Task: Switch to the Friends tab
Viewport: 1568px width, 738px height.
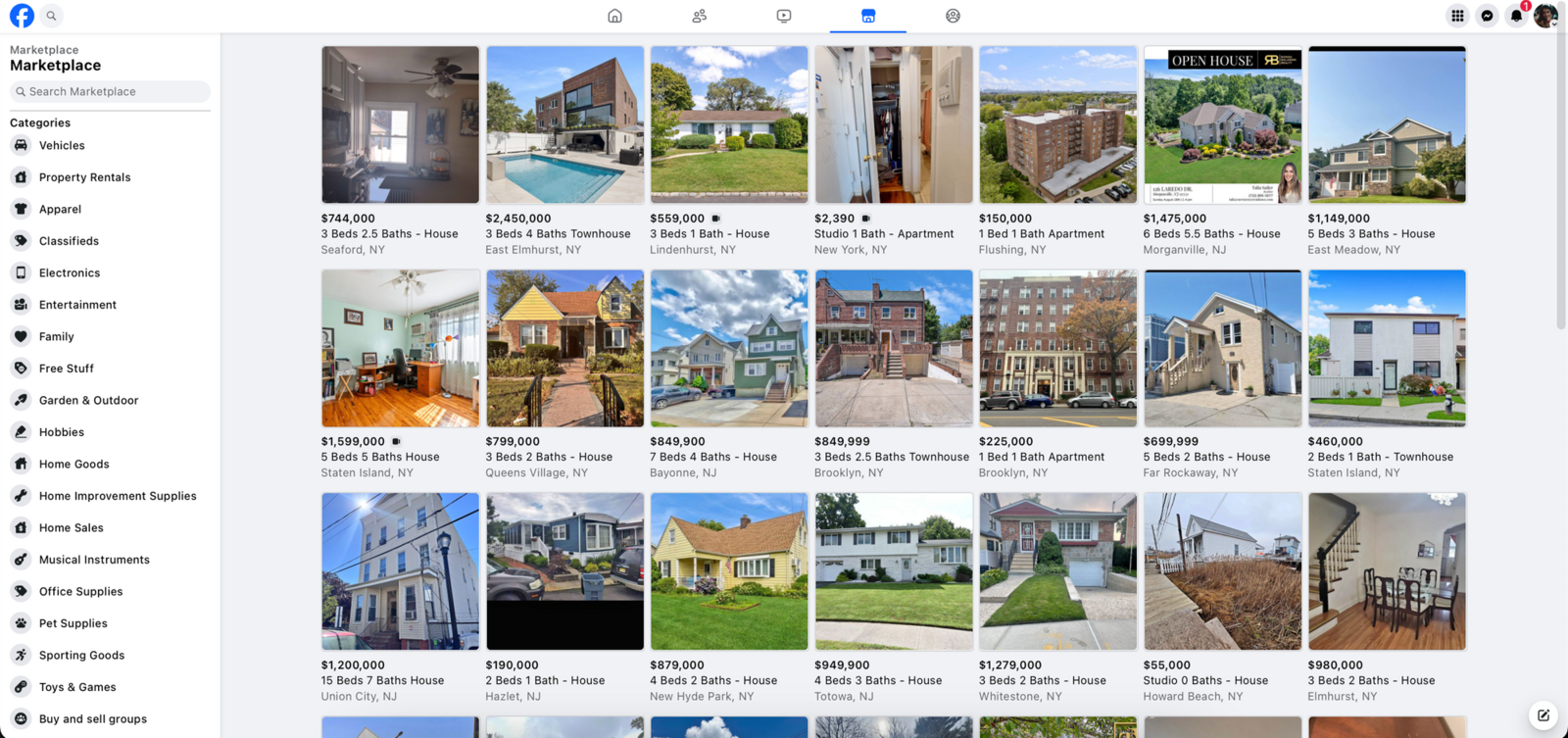Action: [699, 16]
